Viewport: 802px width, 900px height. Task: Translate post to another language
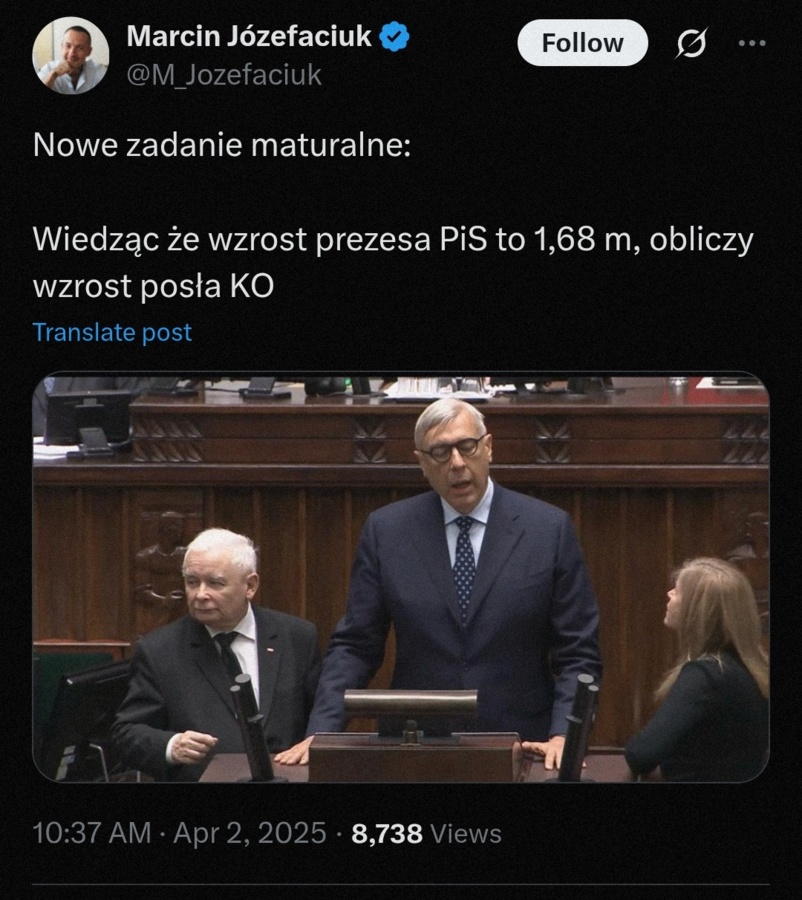pos(112,332)
